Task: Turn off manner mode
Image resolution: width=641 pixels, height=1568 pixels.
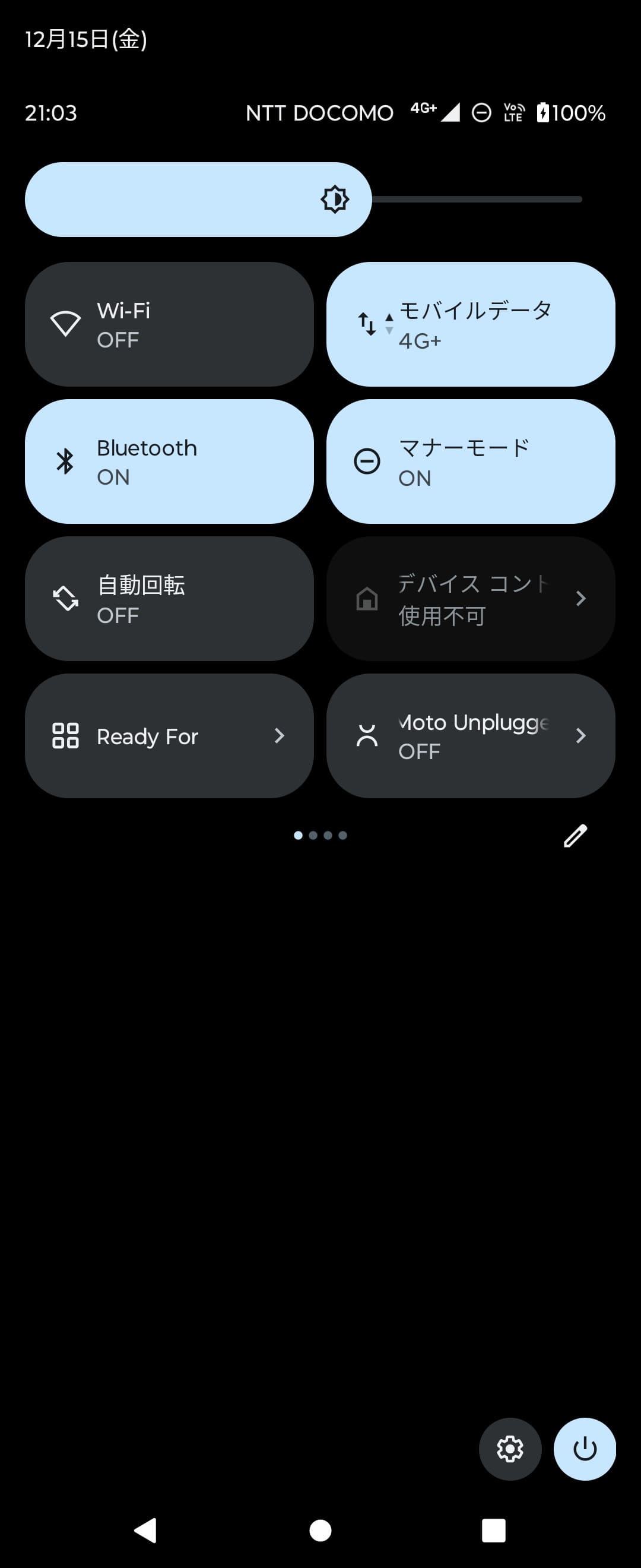Action: click(x=471, y=461)
